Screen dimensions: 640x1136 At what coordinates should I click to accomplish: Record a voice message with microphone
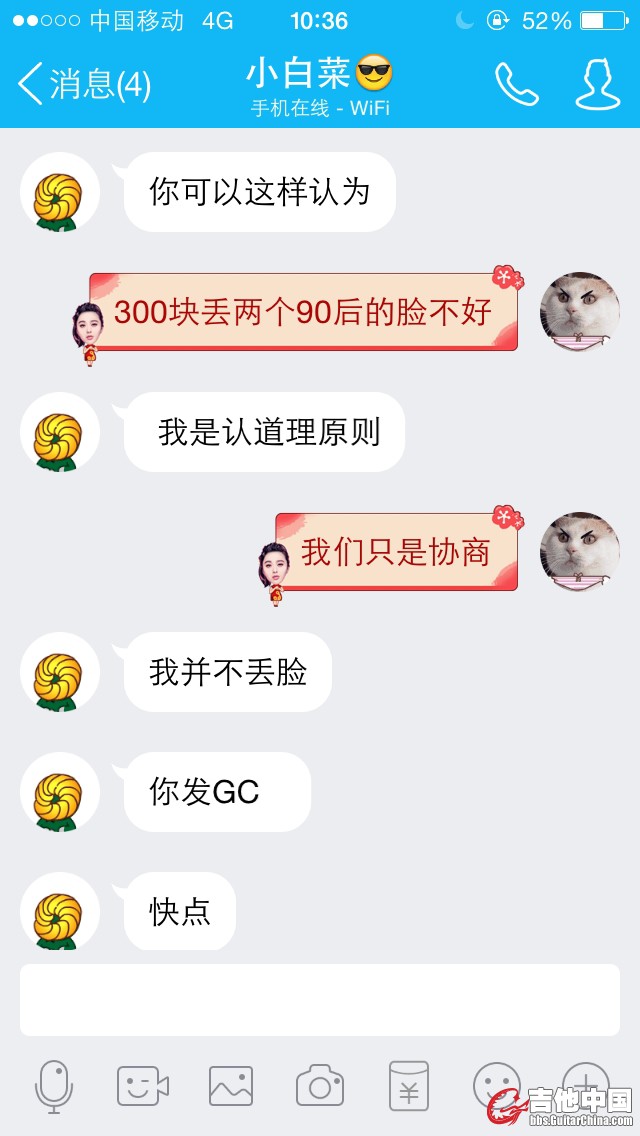(54, 1086)
